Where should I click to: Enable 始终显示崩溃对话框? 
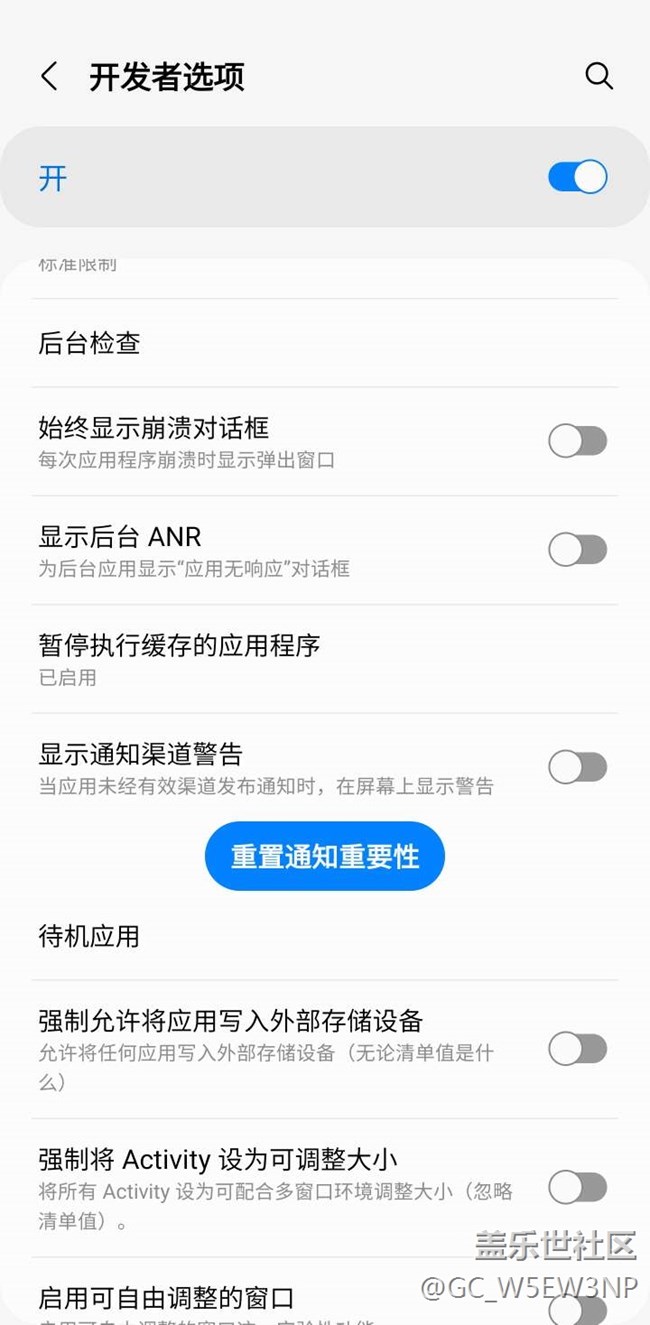pos(577,441)
